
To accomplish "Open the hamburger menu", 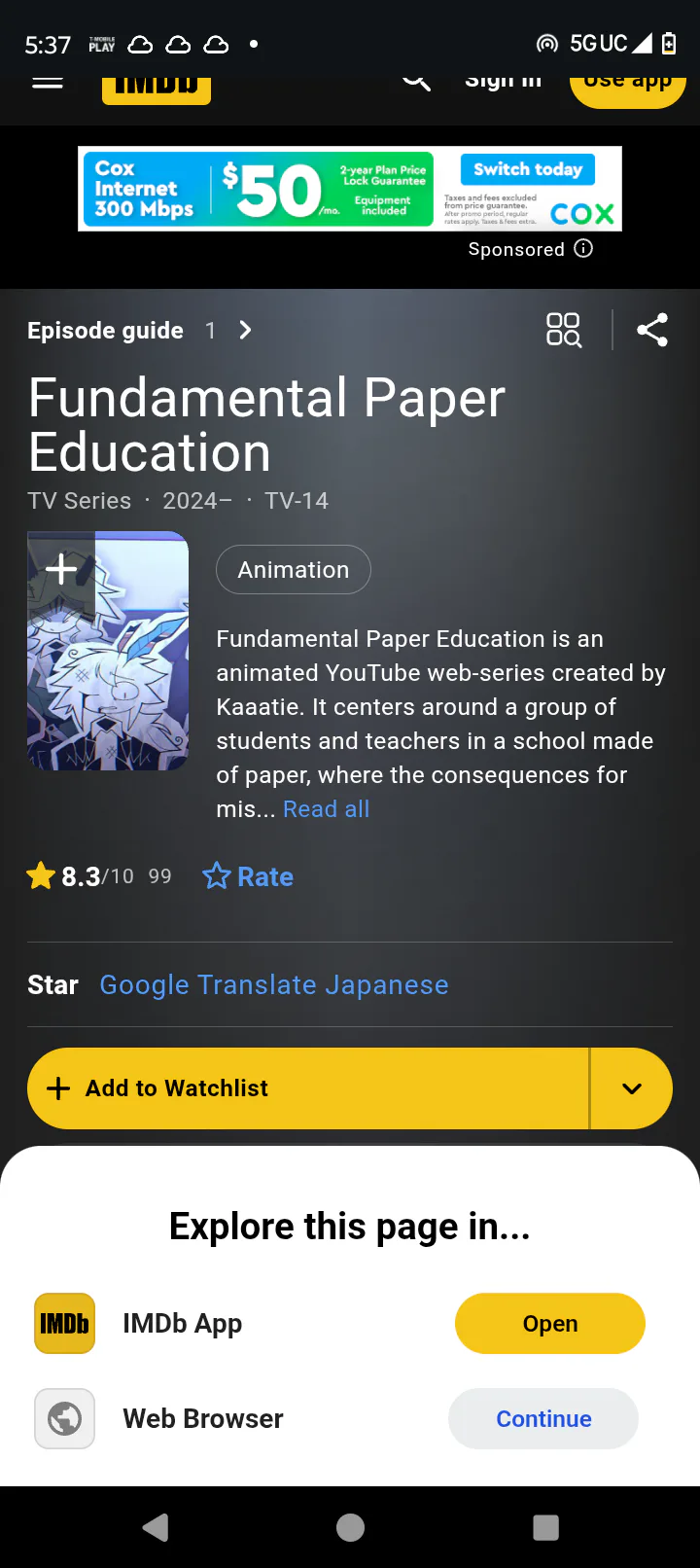I will pyautogui.click(x=48, y=82).
